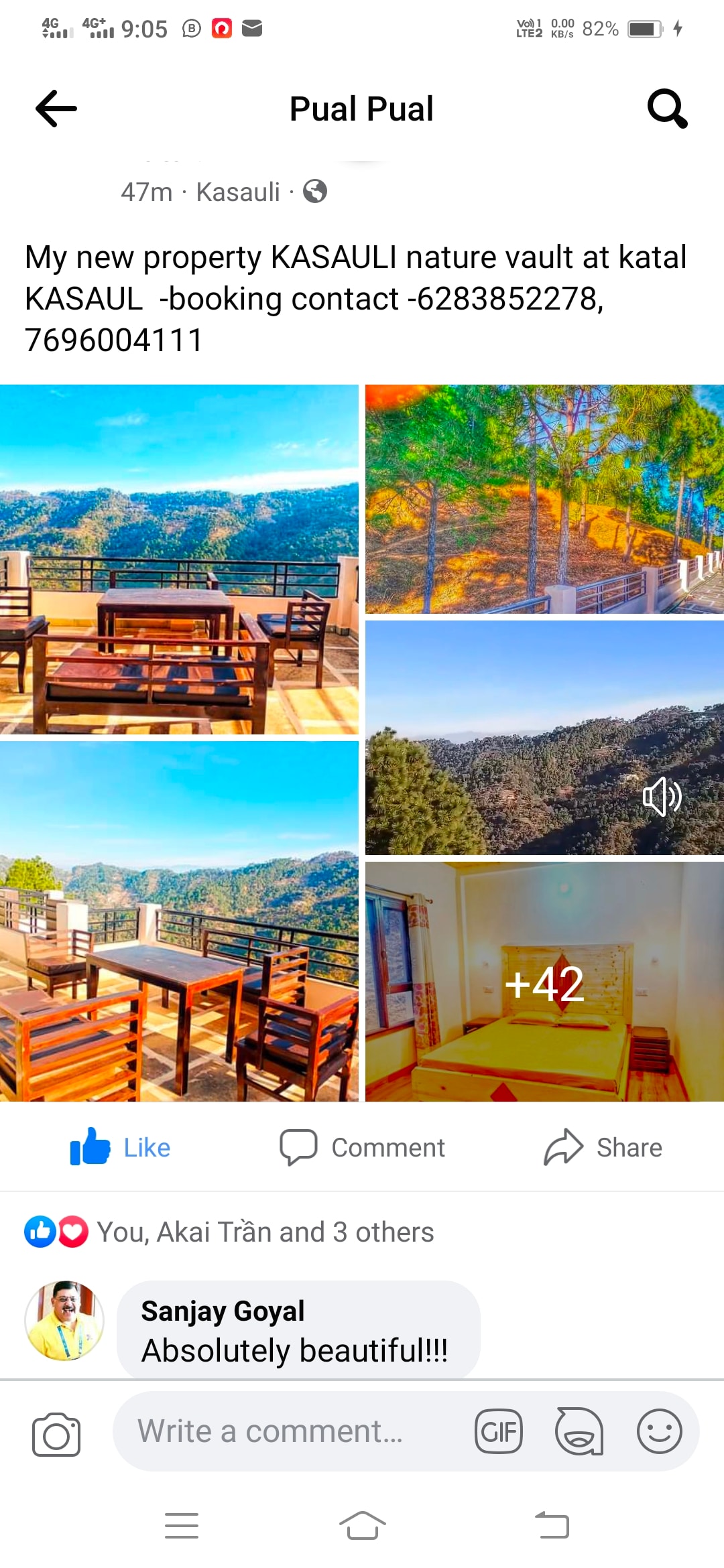The height and width of the screenshot is (1568, 724).
Task: Open the Kasauli location link
Action: 237,192
